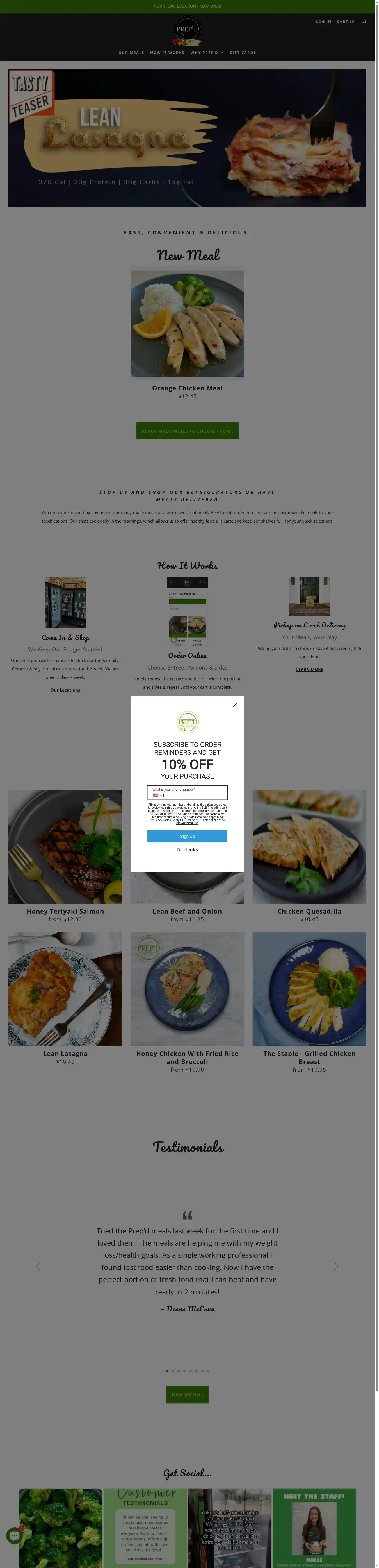Tap the Sign Up button
This screenshot has height=1568, width=379.
click(x=187, y=836)
